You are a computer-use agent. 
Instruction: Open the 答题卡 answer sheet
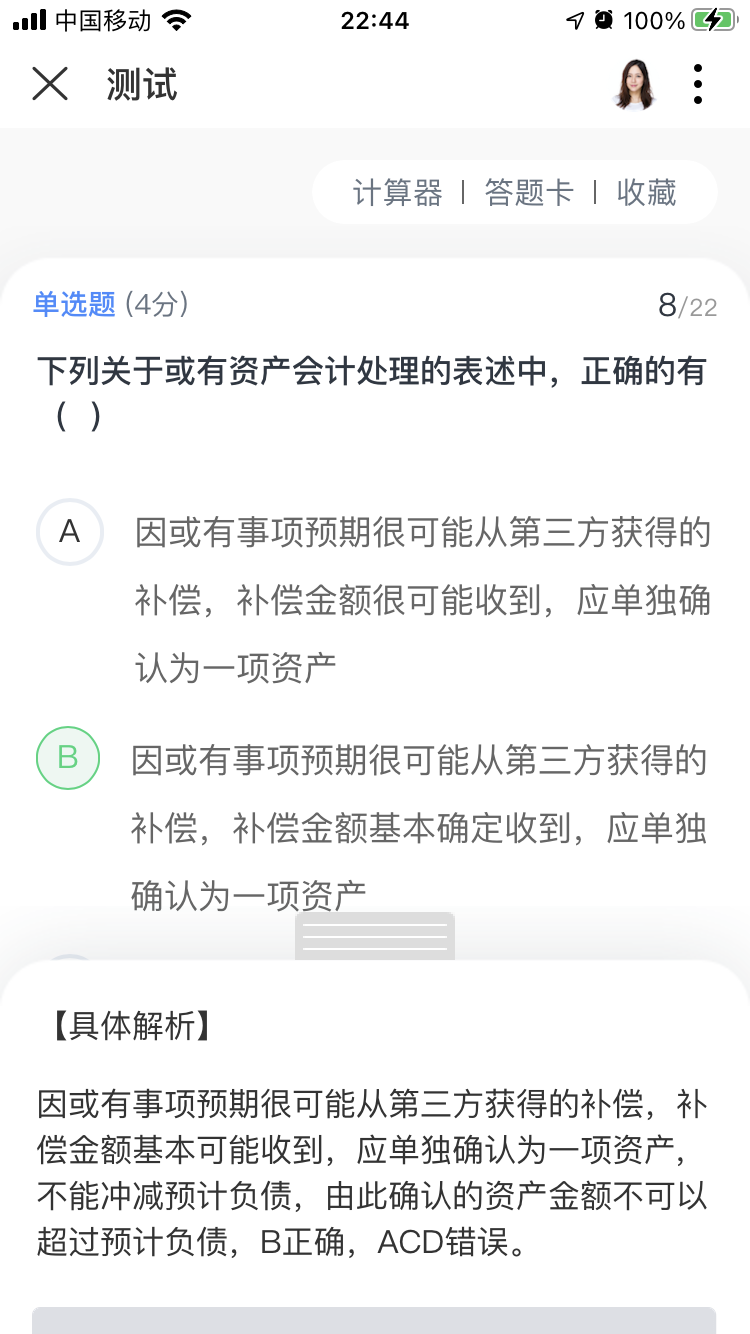click(x=529, y=192)
